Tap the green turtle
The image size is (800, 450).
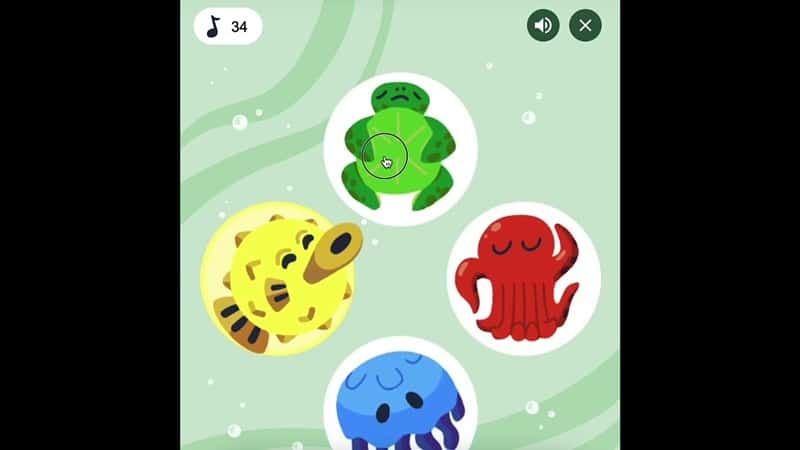click(x=400, y=150)
